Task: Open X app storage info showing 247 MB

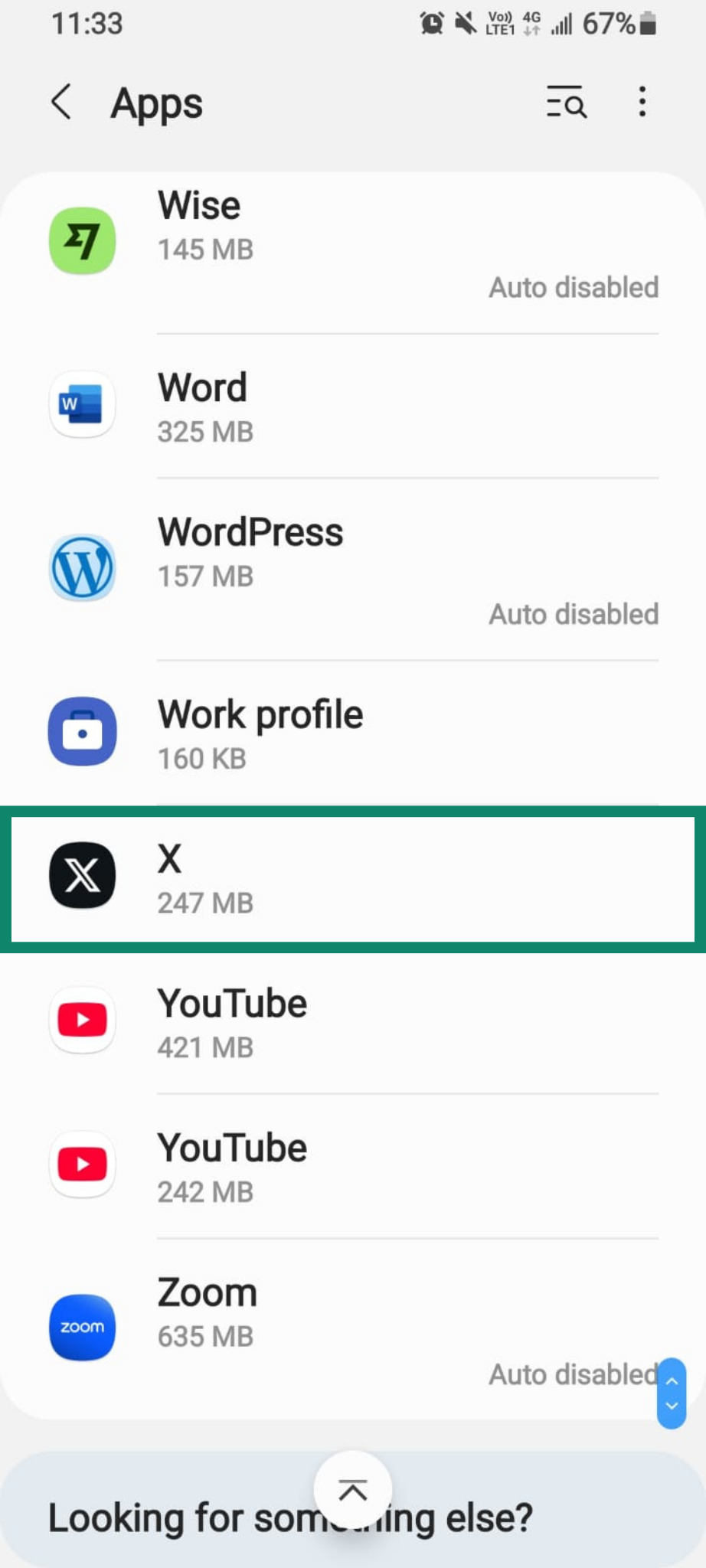Action: [204, 903]
